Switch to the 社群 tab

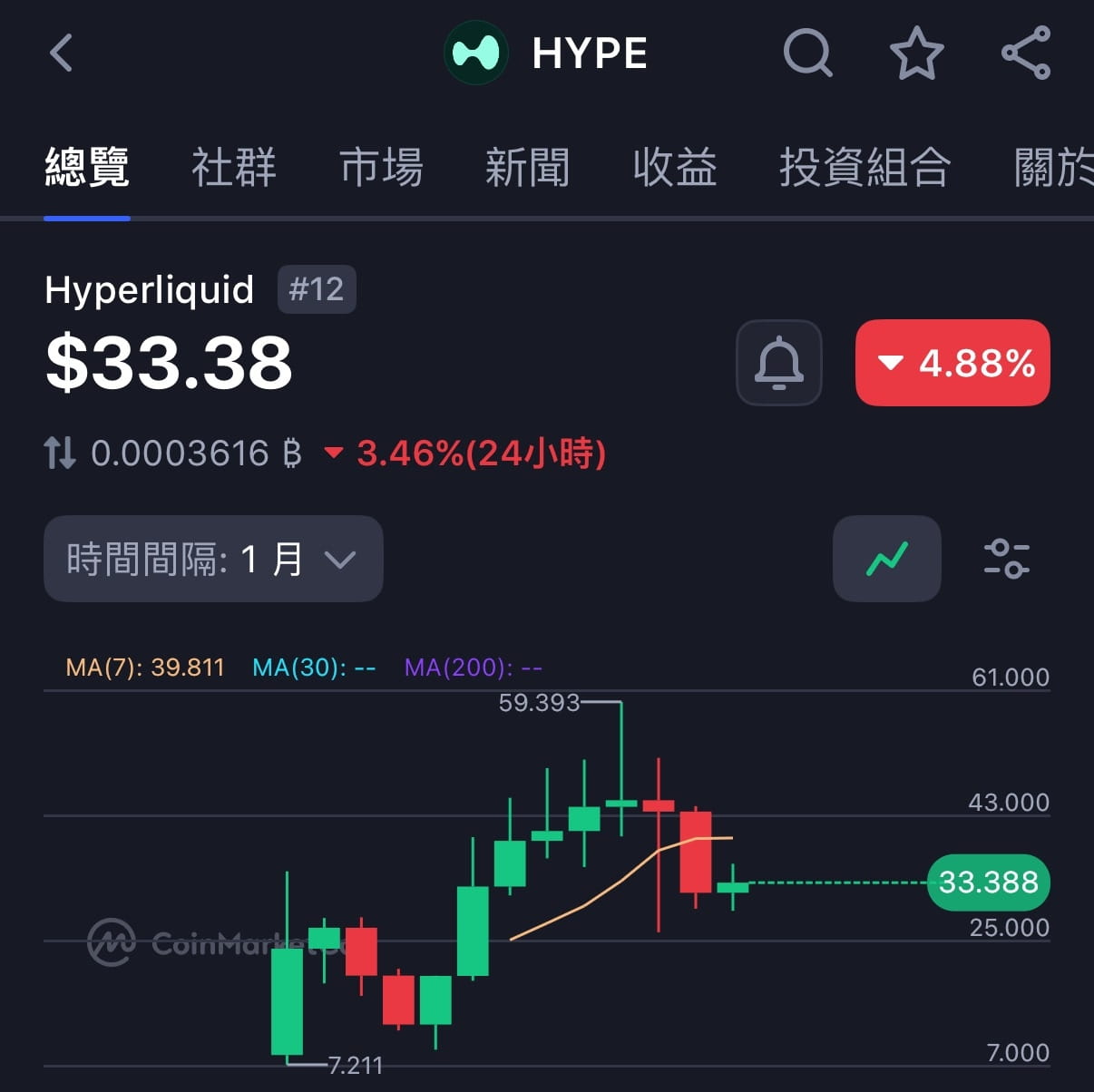pyautogui.click(x=233, y=169)
